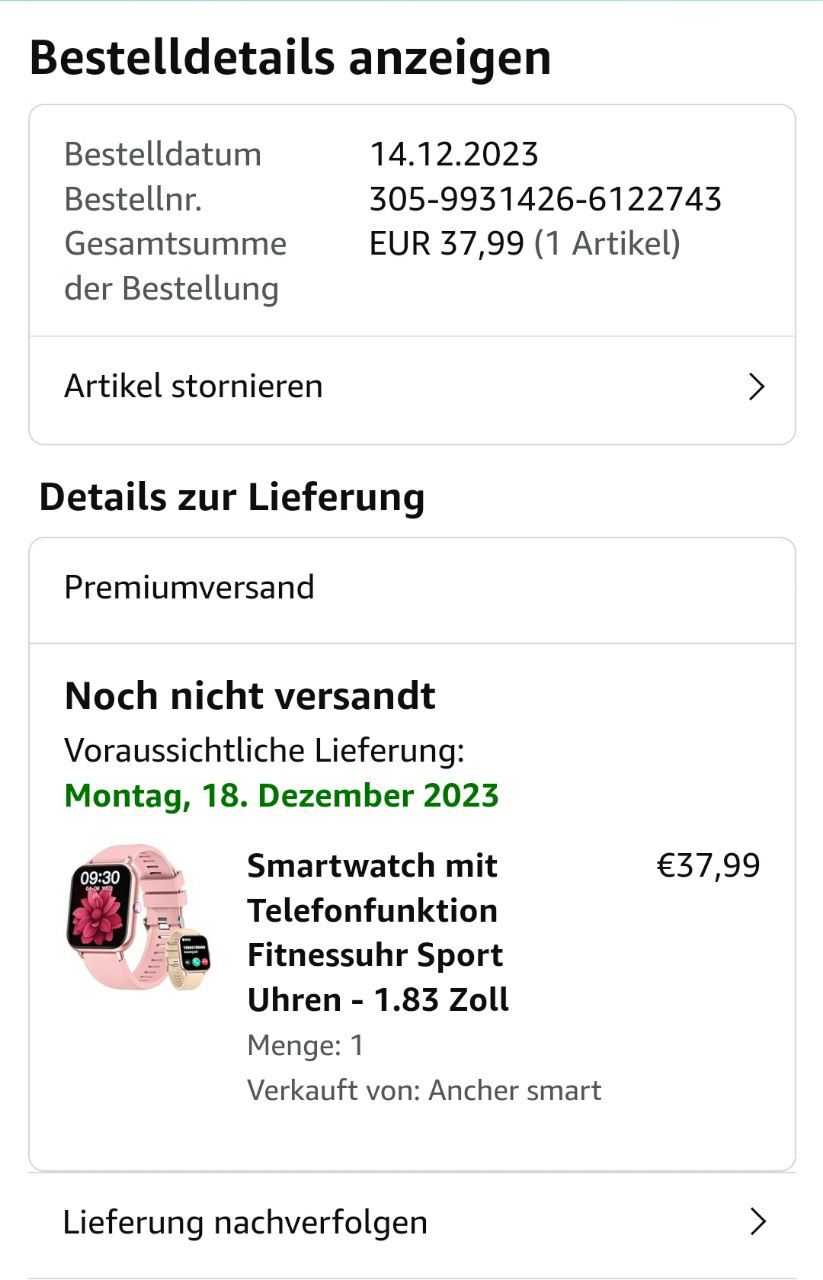Screen dimensions: 823x1280
Task: Open the Smartwatch mit Telefonfunktion product title
Action: tap(378, 932)
